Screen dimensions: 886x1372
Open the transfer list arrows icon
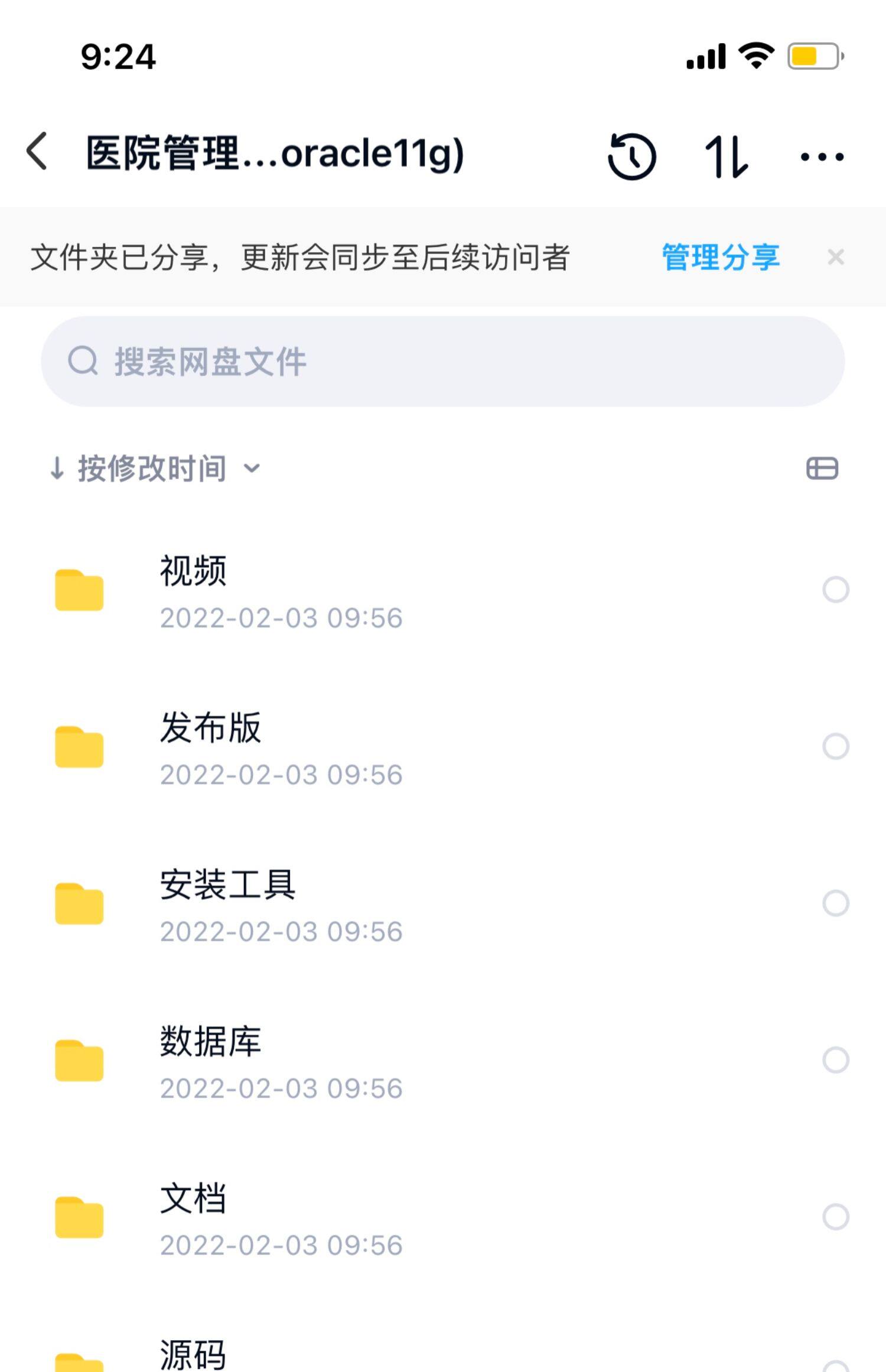[726, 156]
